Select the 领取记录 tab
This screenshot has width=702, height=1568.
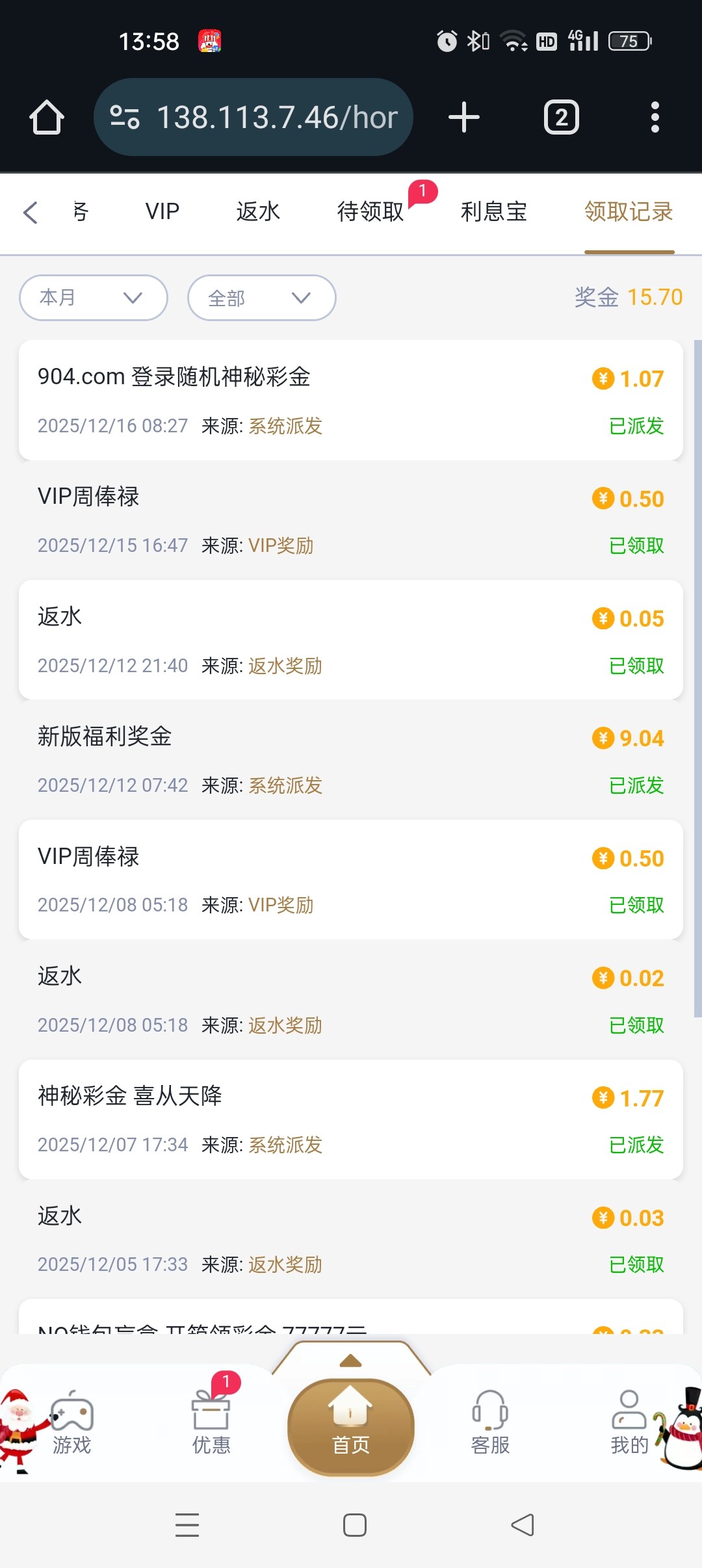click(x=628, y=212)
